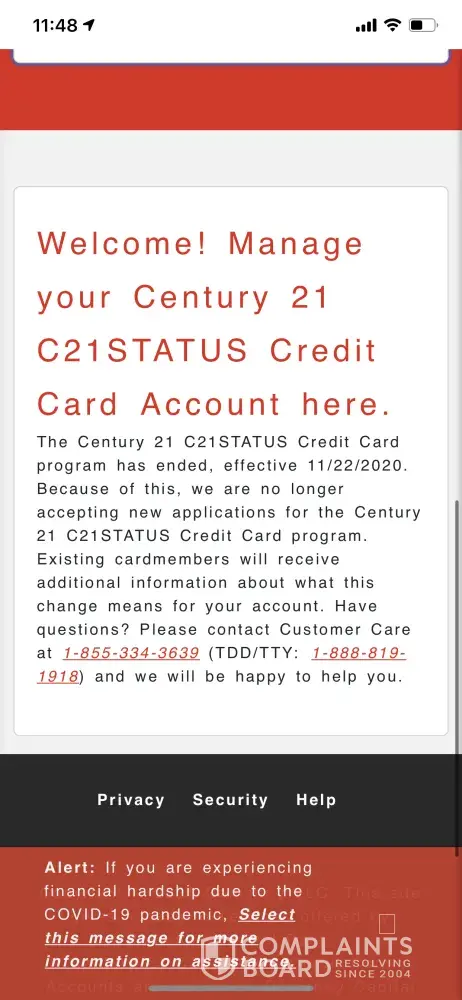Open the Help footer link

click(x=316, y=800)
